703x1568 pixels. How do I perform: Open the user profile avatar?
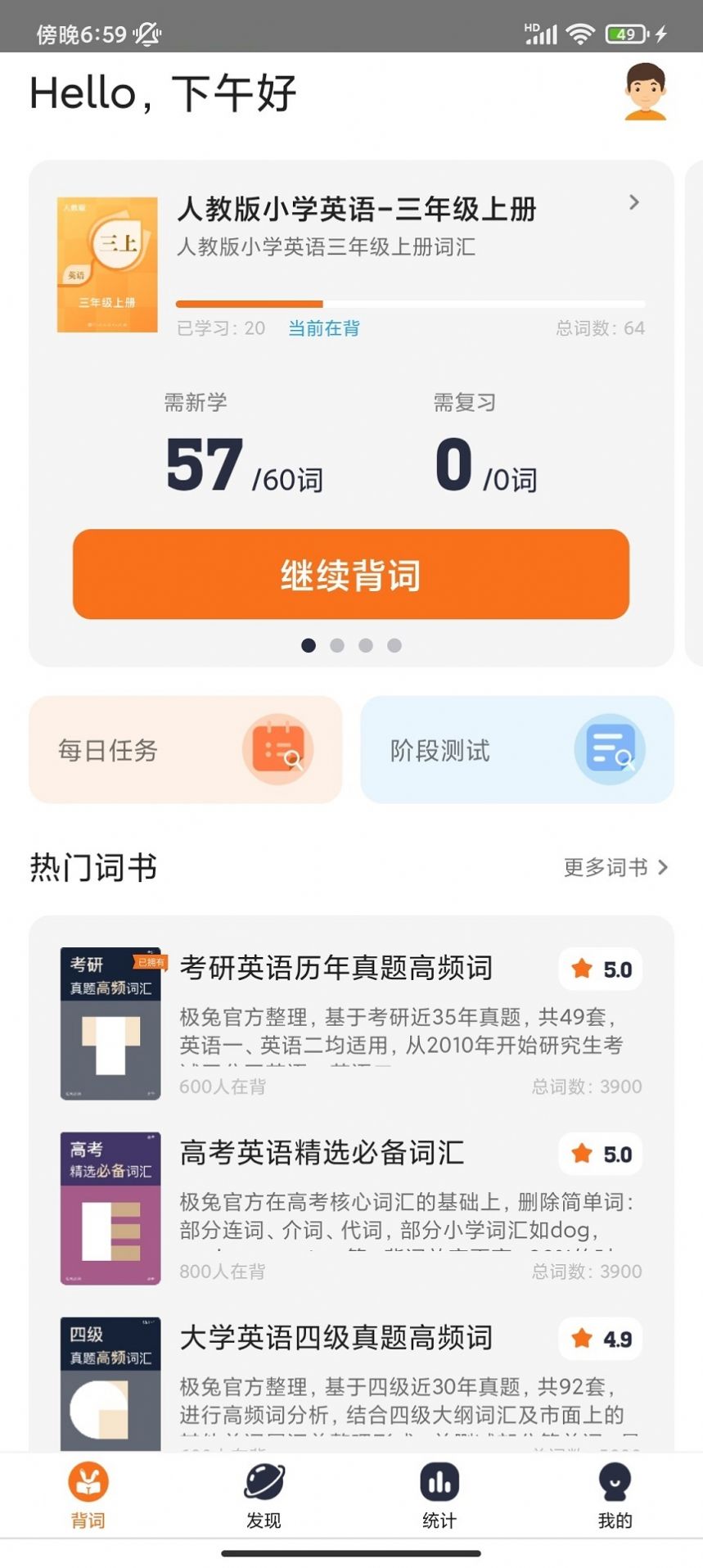point(645,93)
